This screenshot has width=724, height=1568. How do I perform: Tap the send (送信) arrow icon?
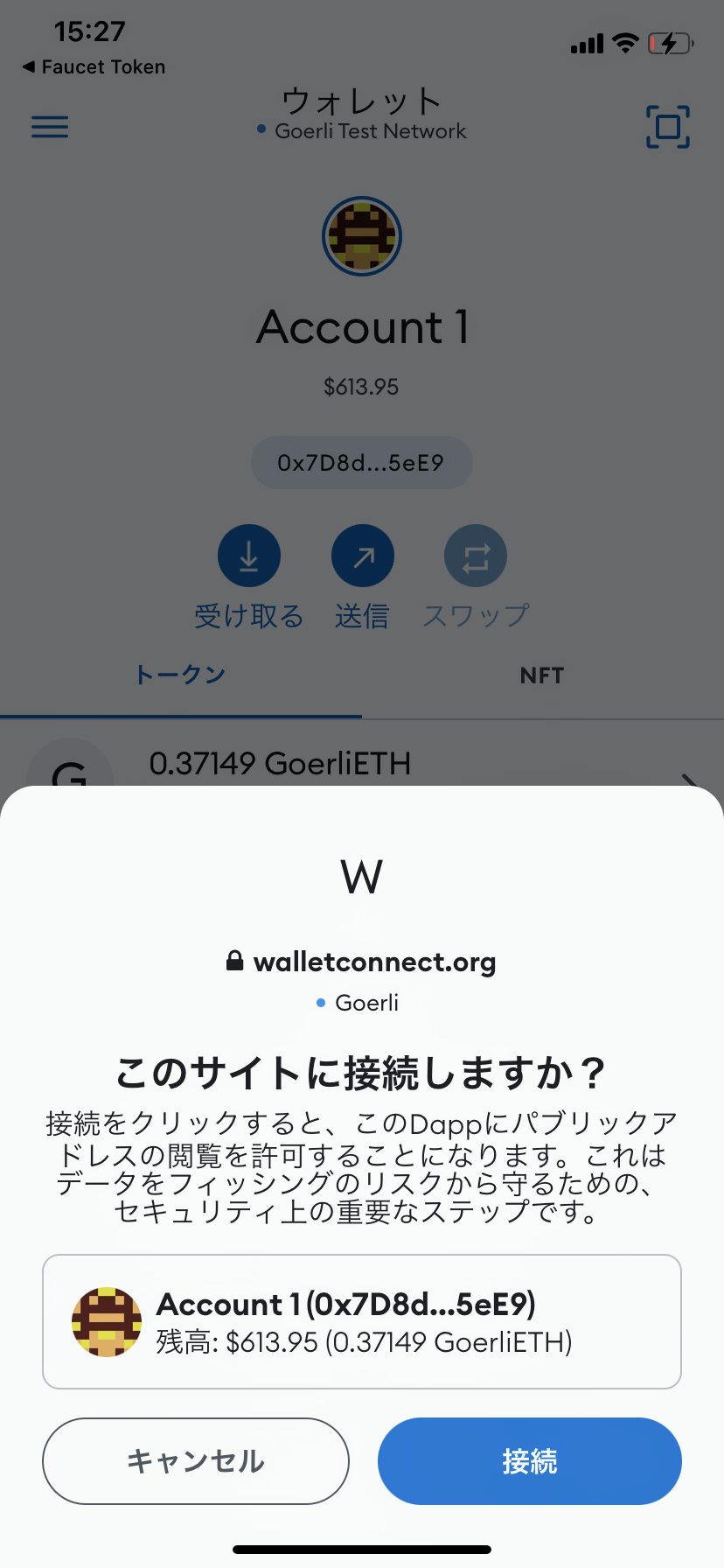pos(362,555)
